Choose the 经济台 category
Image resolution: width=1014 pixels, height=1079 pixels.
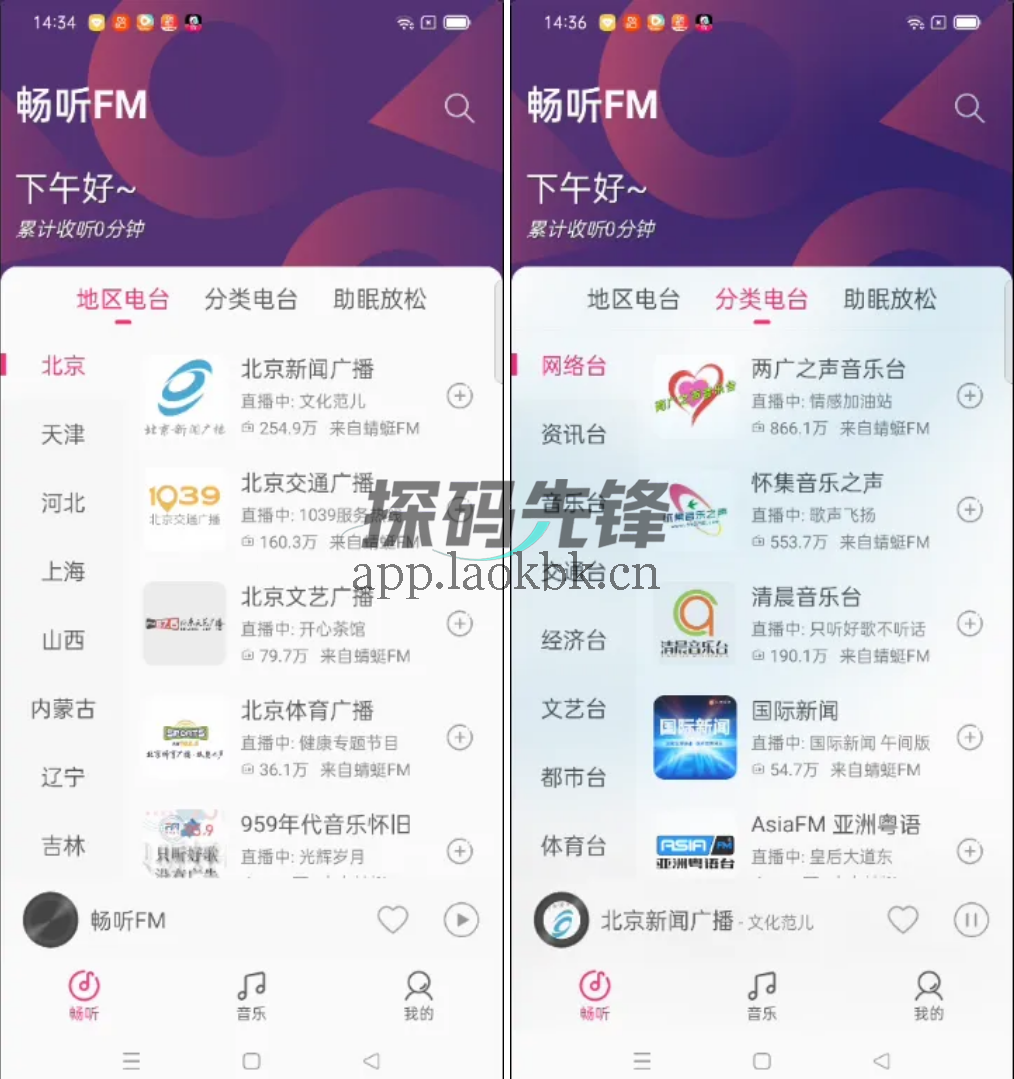pos(574,641)
